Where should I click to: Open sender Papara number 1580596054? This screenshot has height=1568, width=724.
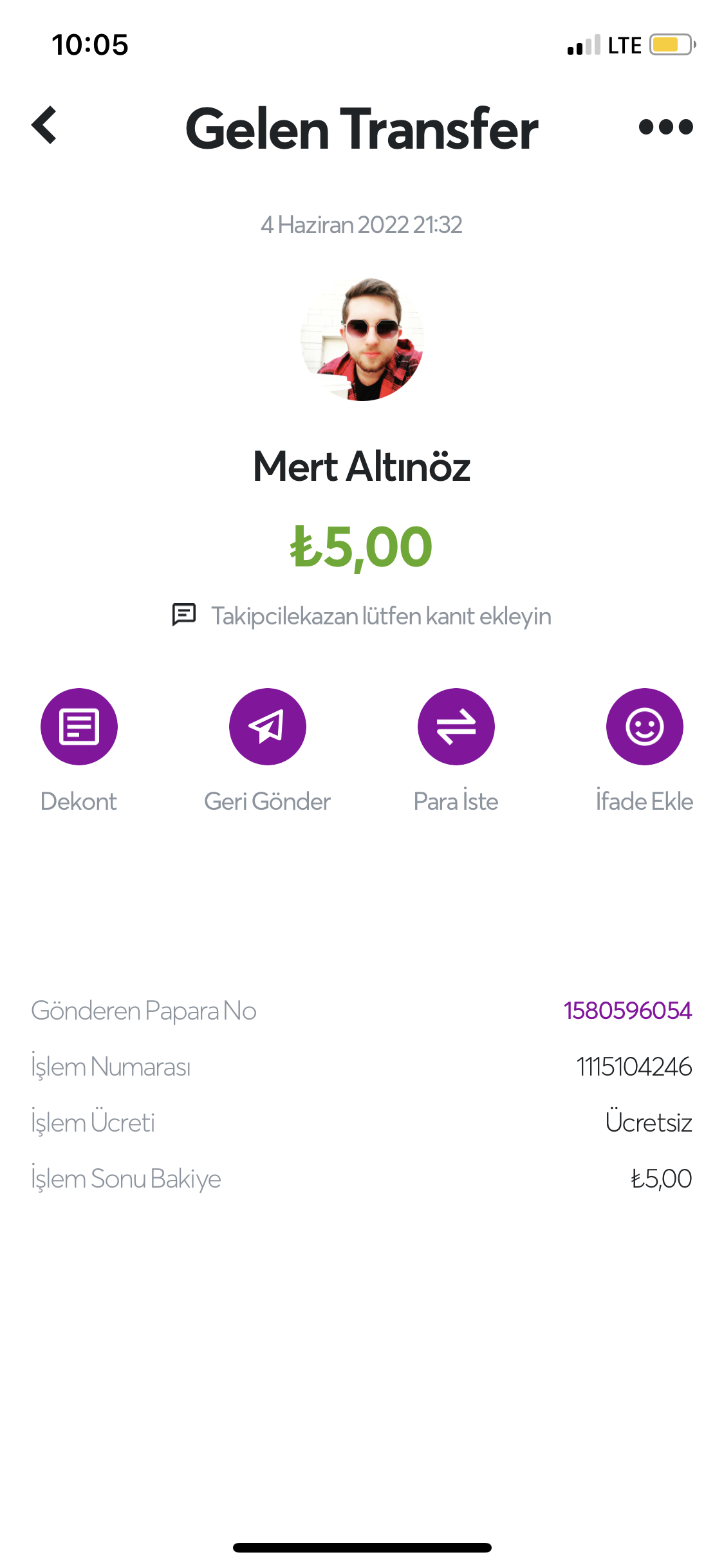tap(627, 1011)
